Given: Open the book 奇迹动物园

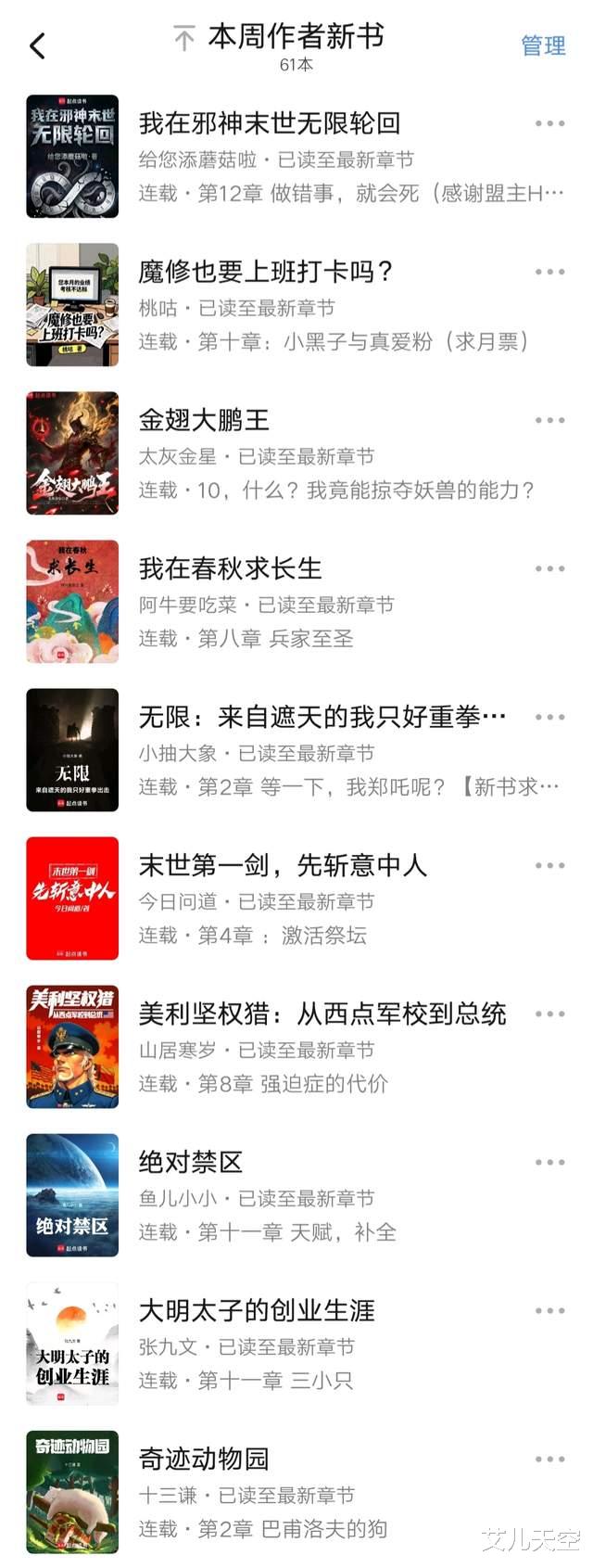Looking at the screenshot, I should click(204, 1459).
